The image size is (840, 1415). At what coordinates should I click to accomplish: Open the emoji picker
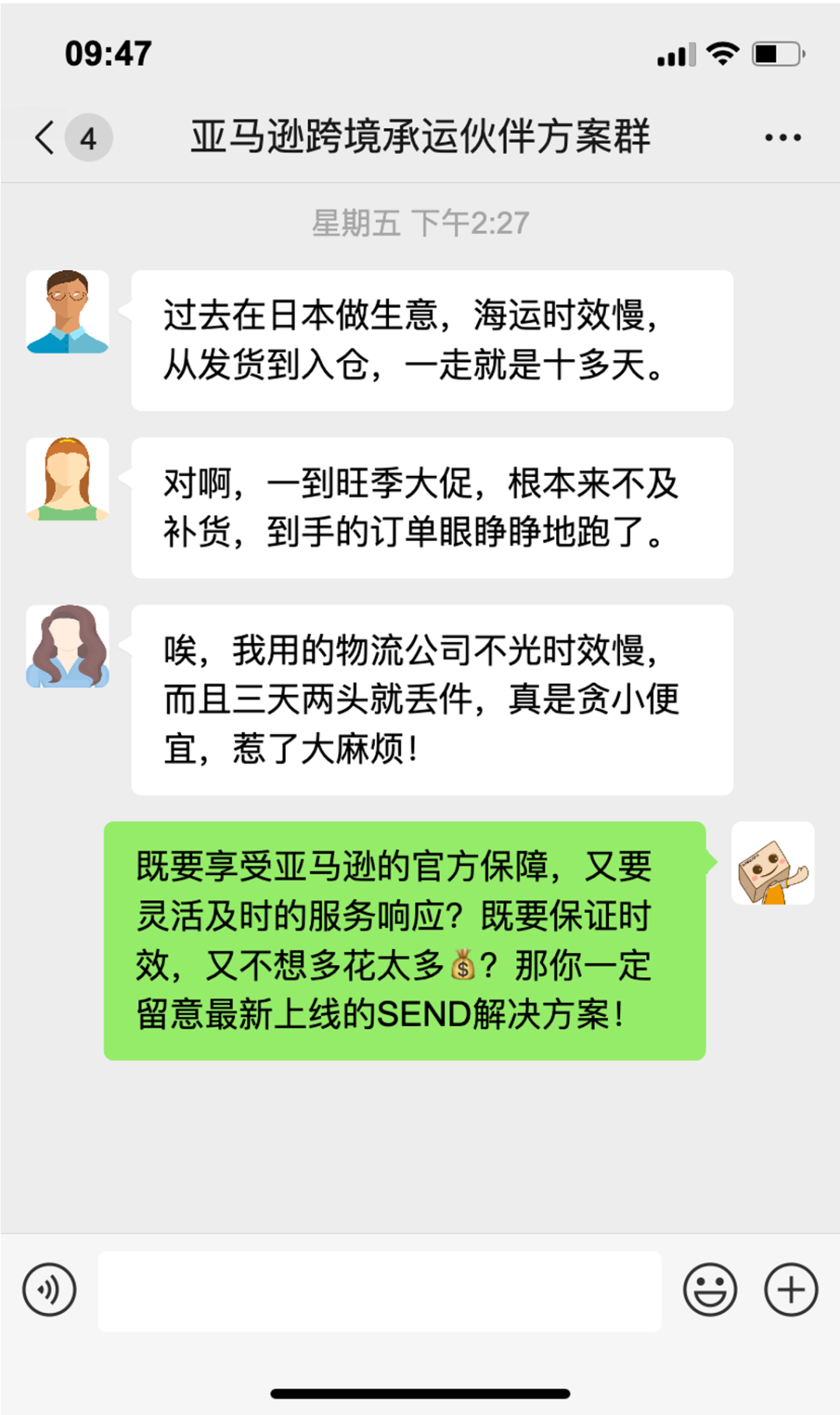(x=709, y=1289)
